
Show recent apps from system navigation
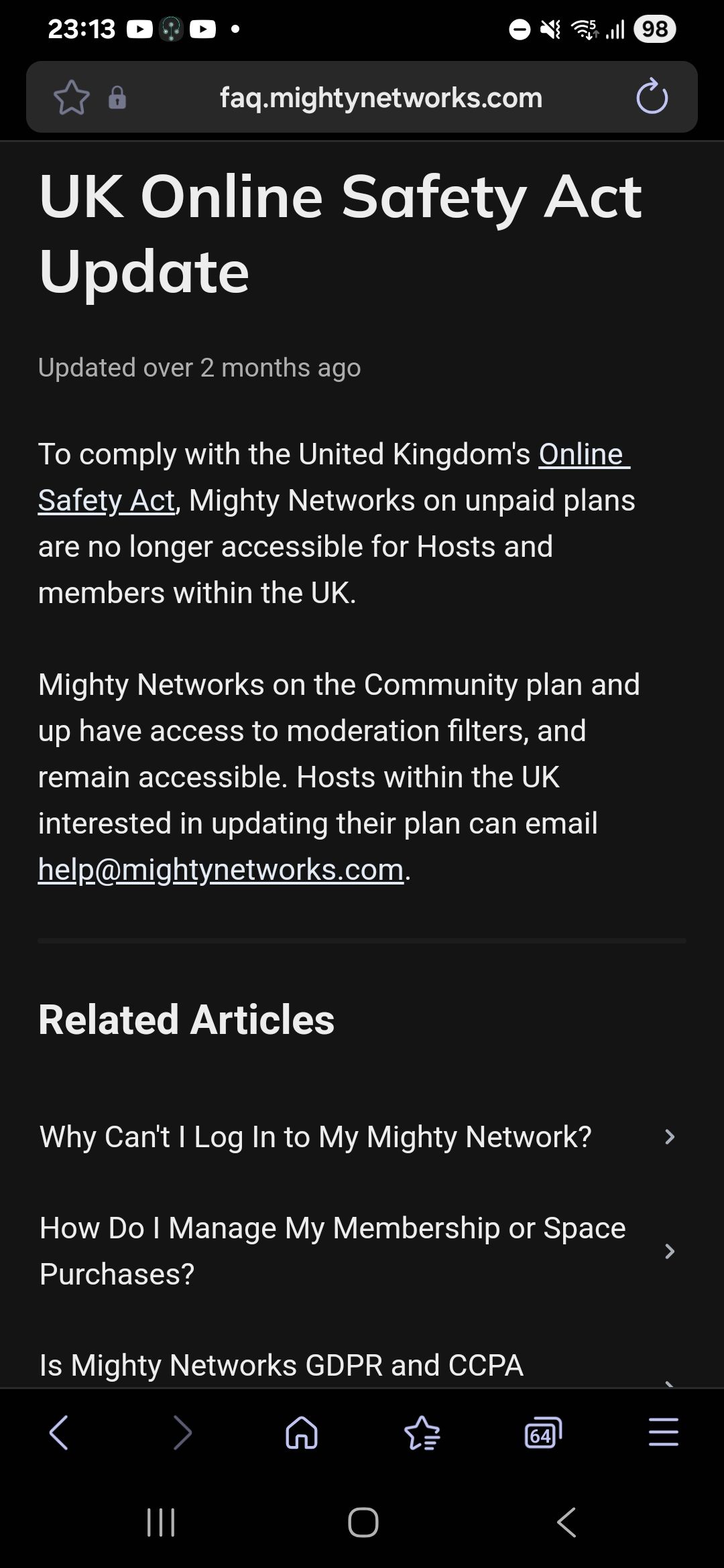[x=161, y=1522]
